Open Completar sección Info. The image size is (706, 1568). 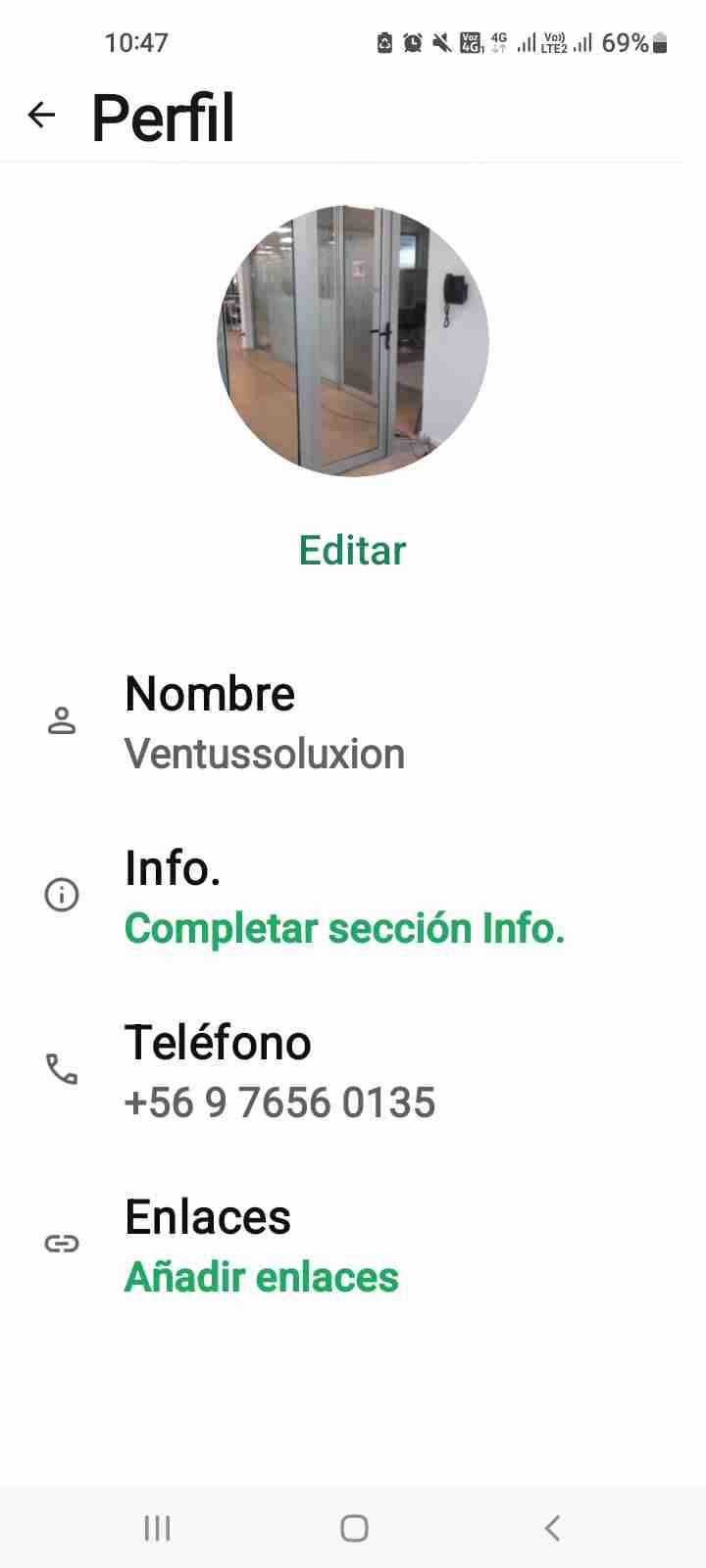coord(344,928)
